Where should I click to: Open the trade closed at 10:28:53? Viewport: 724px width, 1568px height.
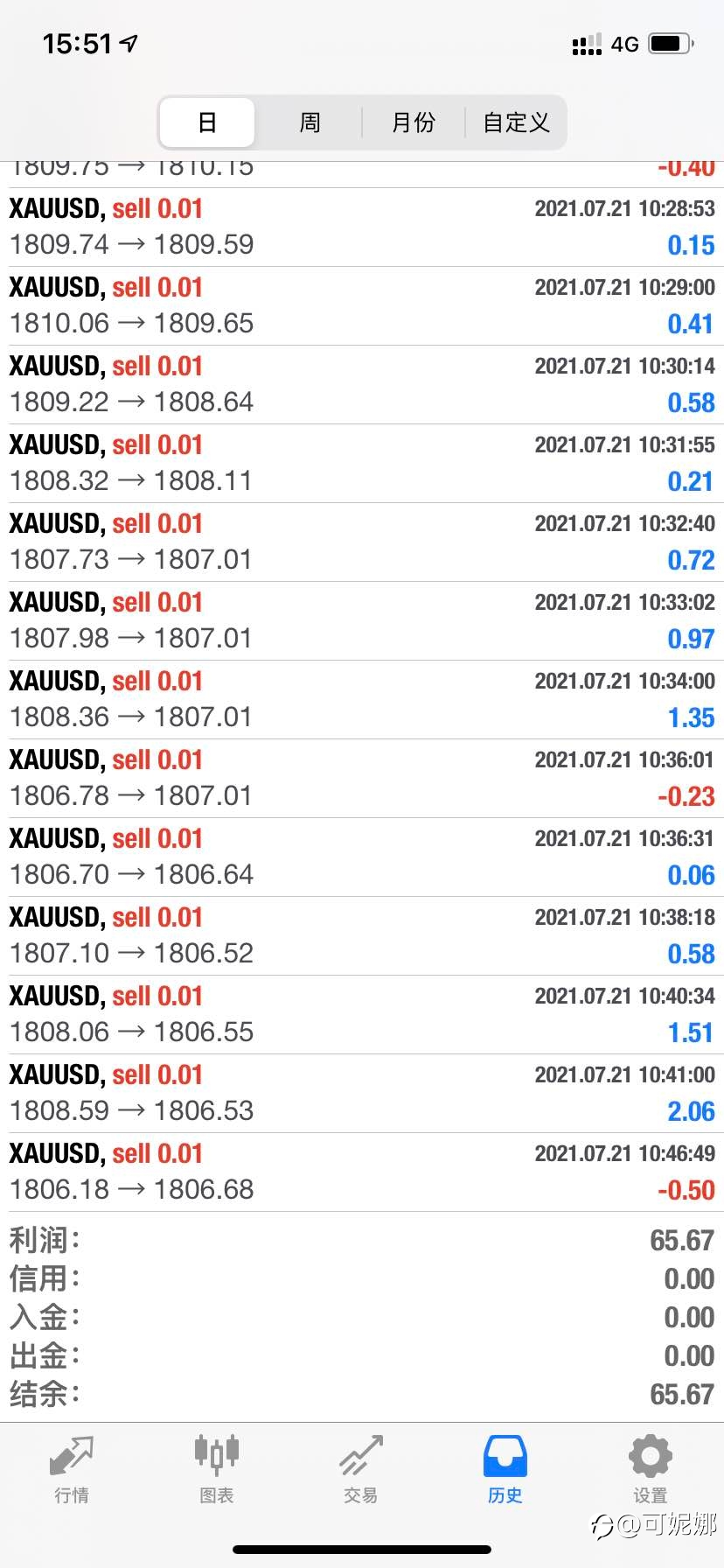(x=362, y=227)
